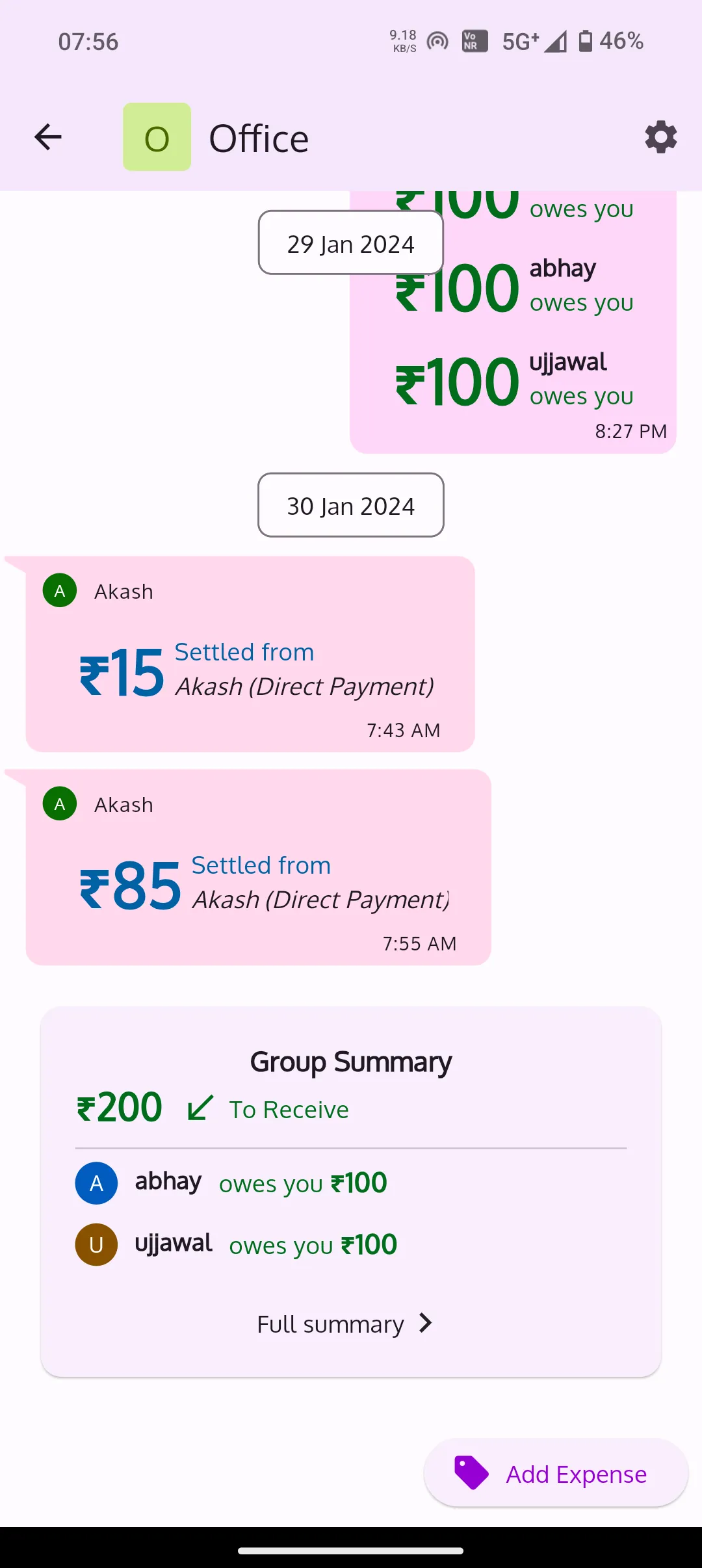Viewport: 702px width, 1568px height.
Task: Click Akash's avatar on the ₹85 settlement
Action: tap(59, 804)
